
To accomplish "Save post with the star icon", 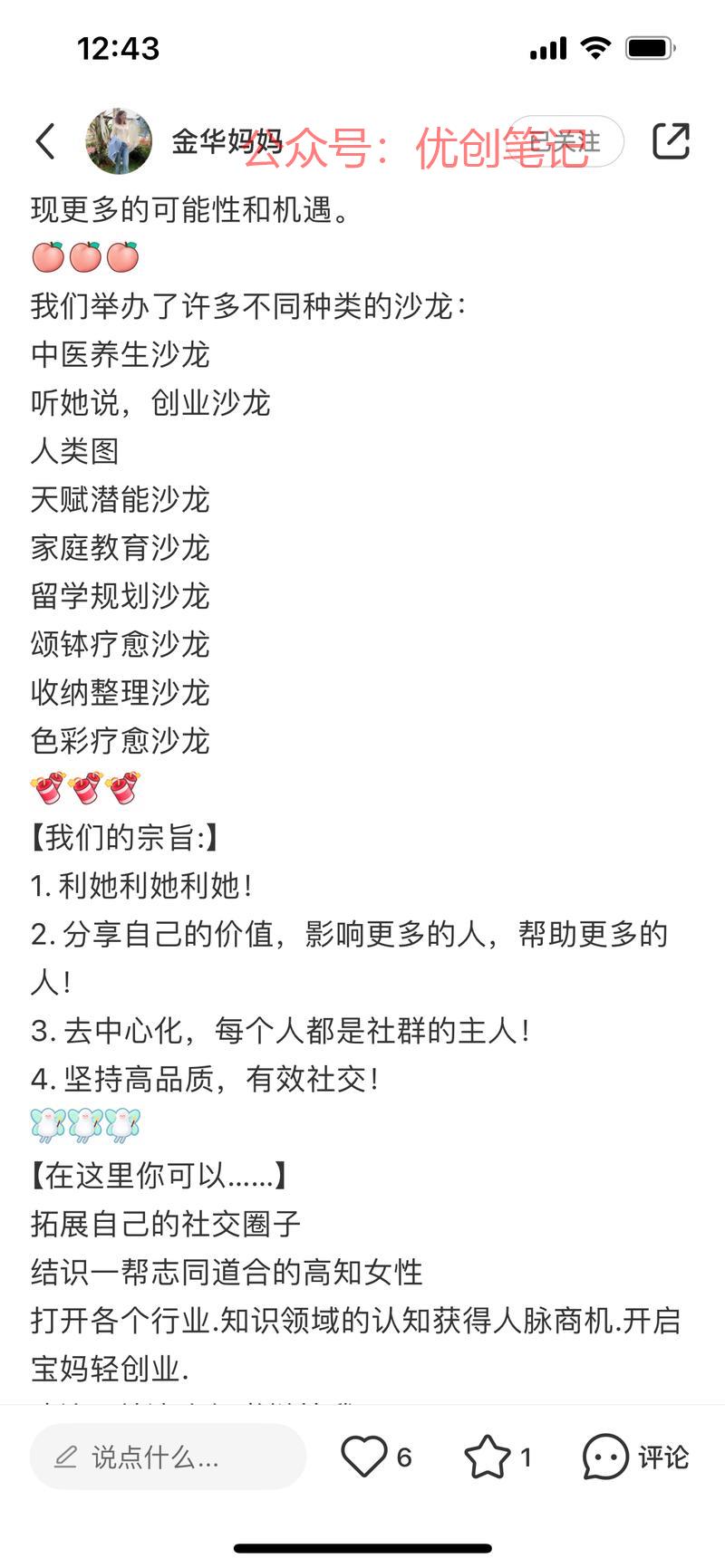I will [488, 1457].
